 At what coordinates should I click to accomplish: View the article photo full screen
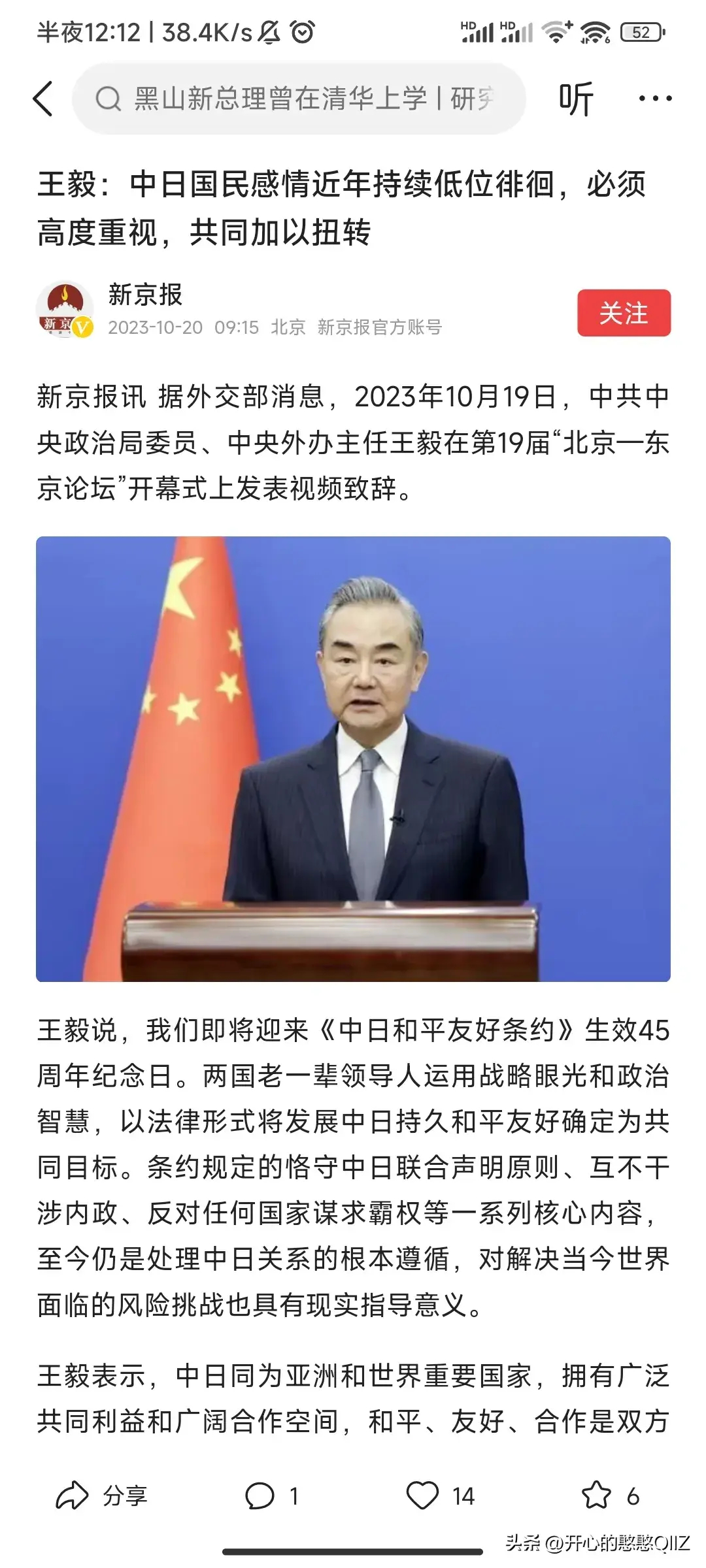(x=353, y=759)
